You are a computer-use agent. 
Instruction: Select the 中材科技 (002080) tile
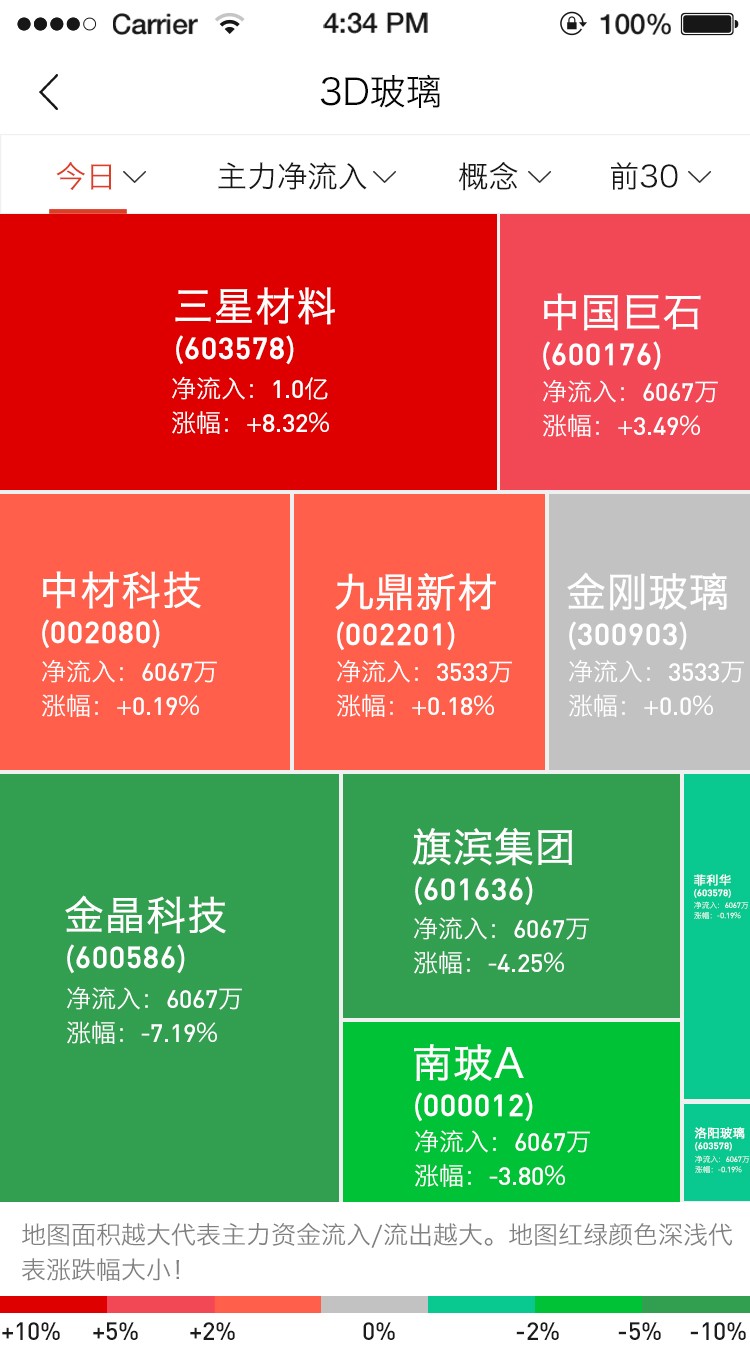(145, 632)
